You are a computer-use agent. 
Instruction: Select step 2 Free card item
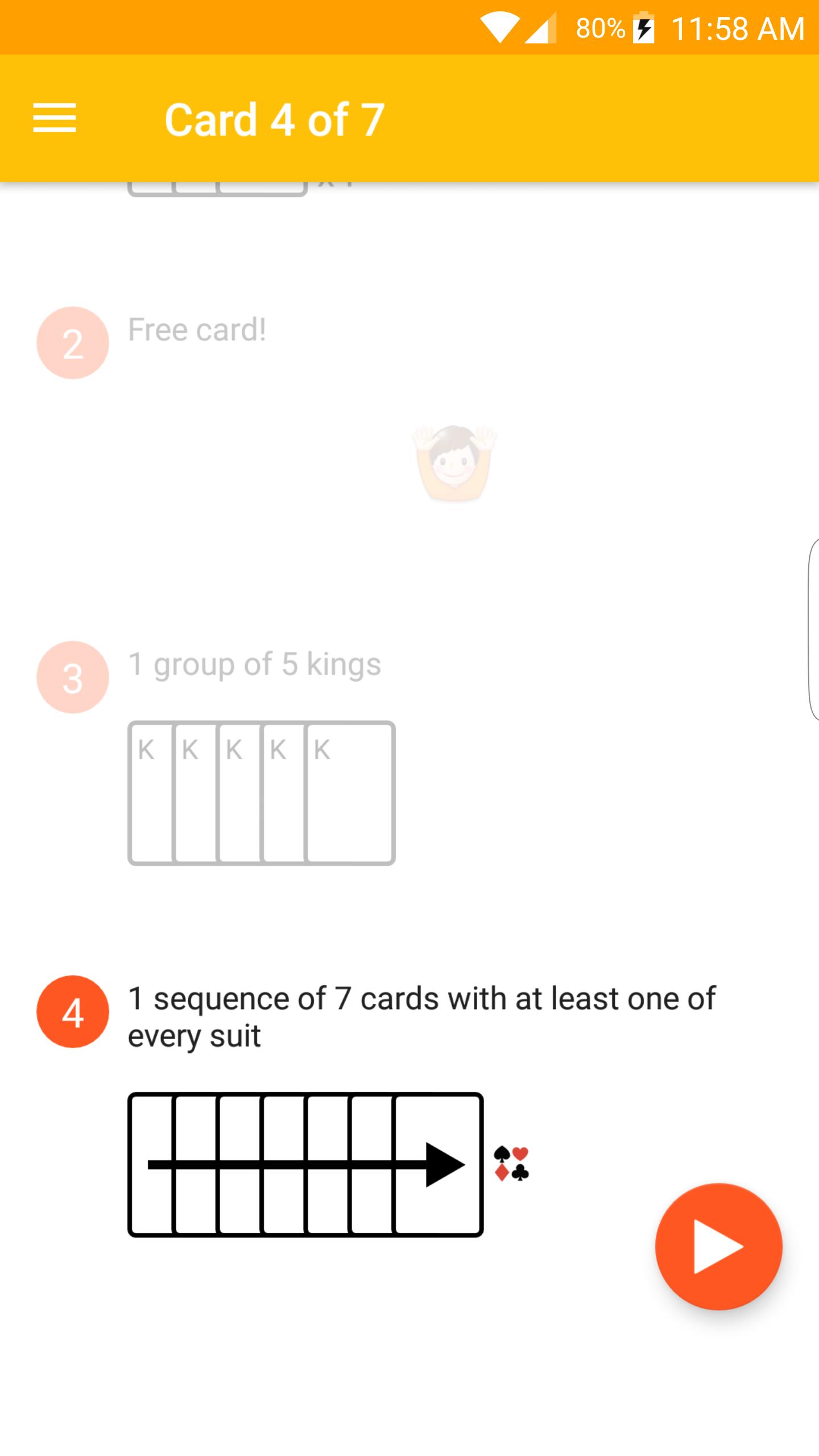click(x=197, y=330)
